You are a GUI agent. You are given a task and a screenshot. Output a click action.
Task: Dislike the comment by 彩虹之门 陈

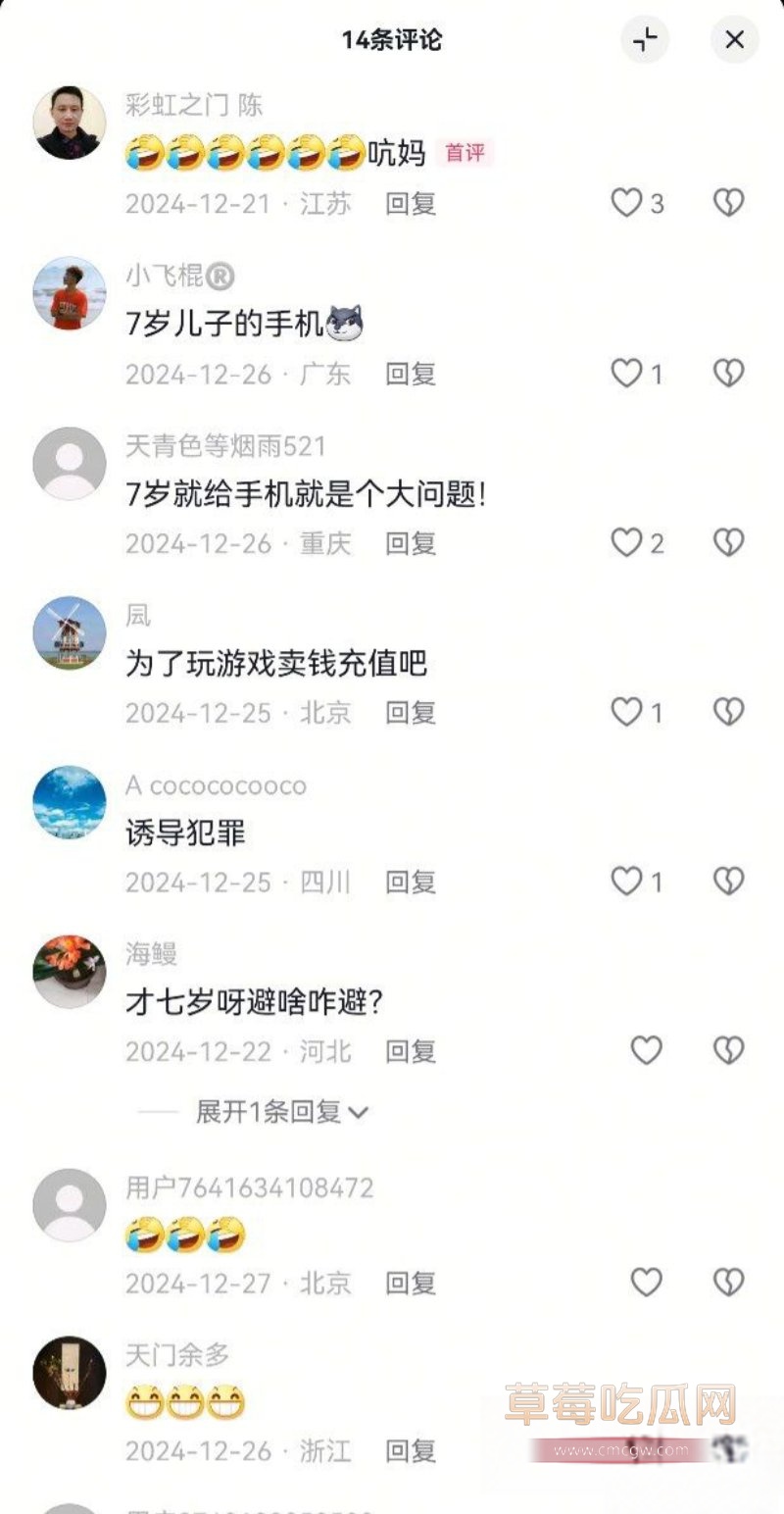(x=728, y=203)
